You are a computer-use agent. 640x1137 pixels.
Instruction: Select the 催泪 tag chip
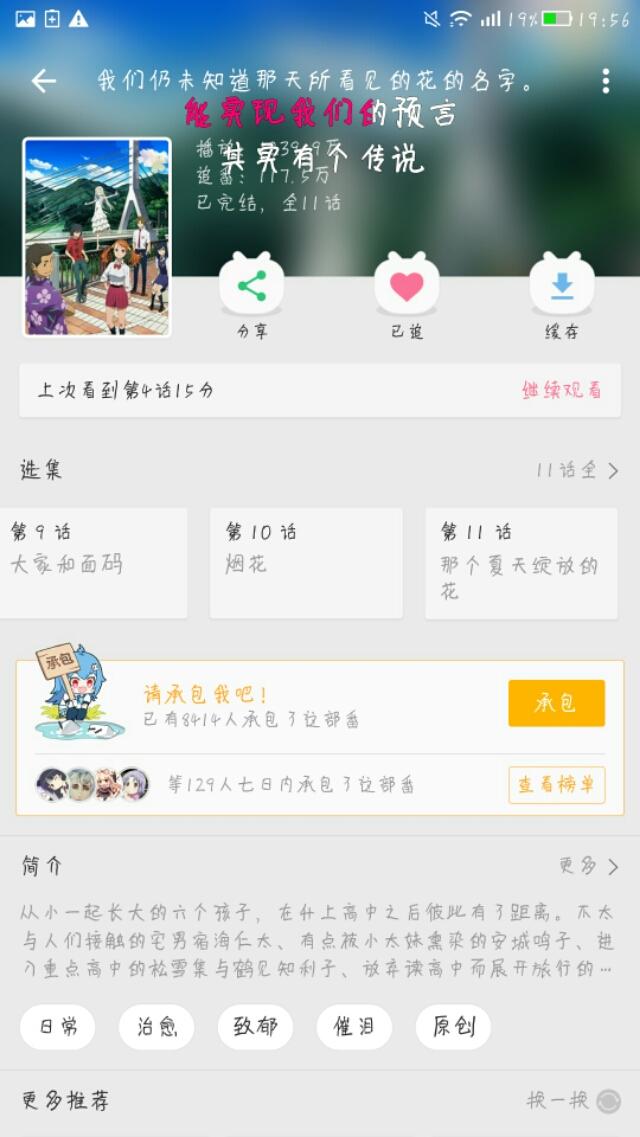tap(354, 1027)
